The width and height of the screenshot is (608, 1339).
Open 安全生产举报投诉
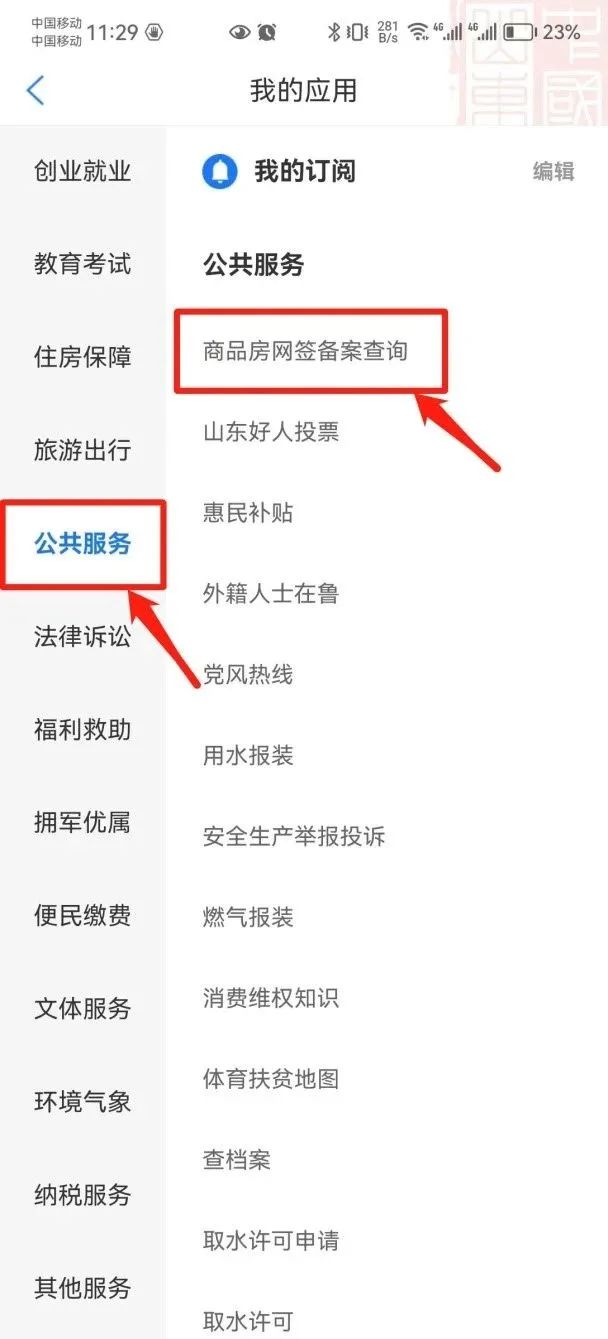click(x=294, y=836)
